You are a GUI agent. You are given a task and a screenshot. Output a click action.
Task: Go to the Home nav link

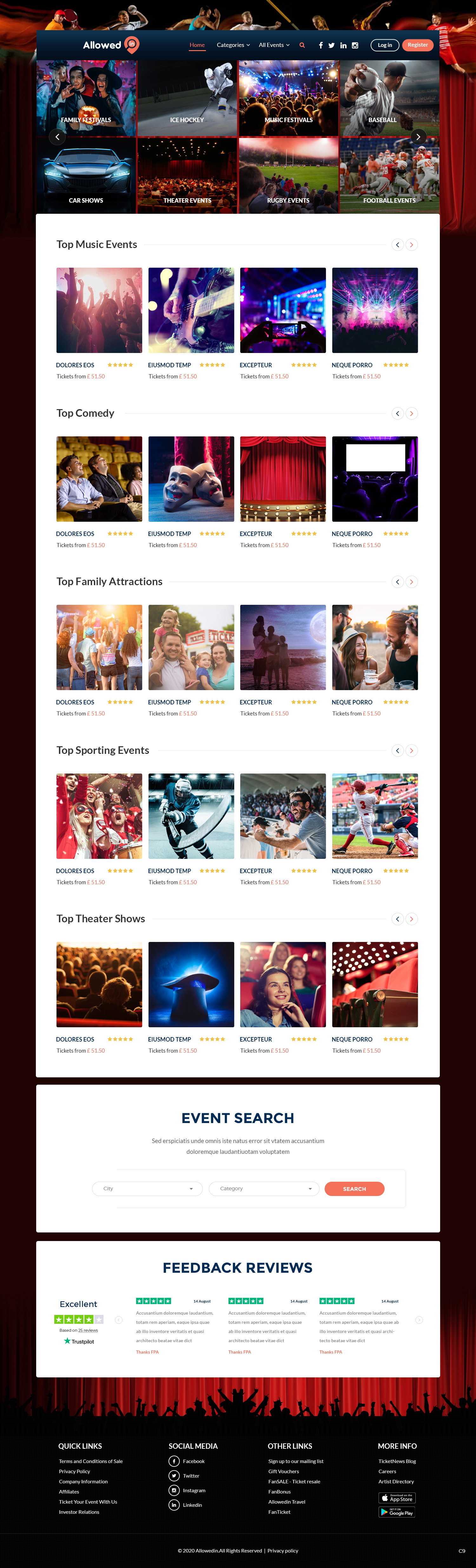pyautogui.click(x=197, y=45)
